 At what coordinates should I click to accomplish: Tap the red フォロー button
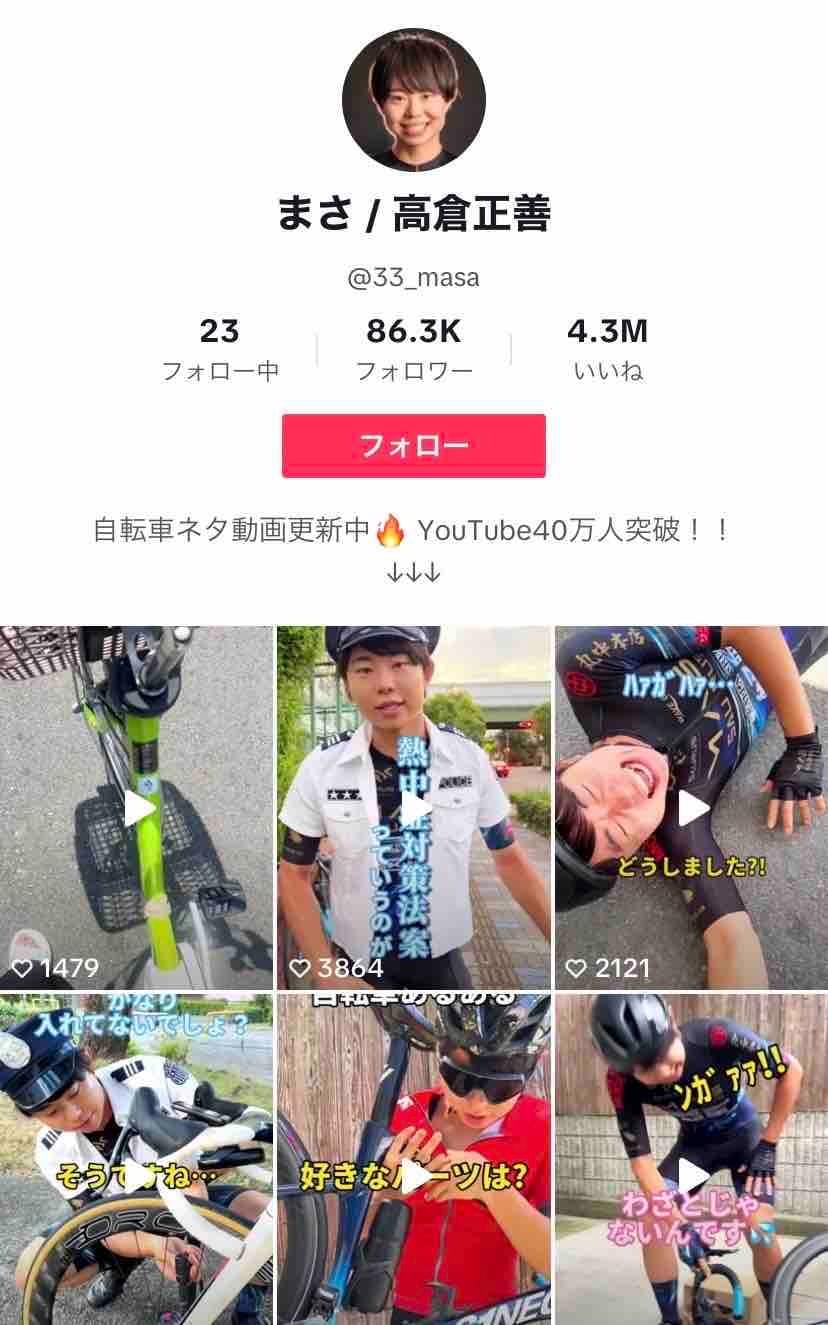tap(413, 445)
